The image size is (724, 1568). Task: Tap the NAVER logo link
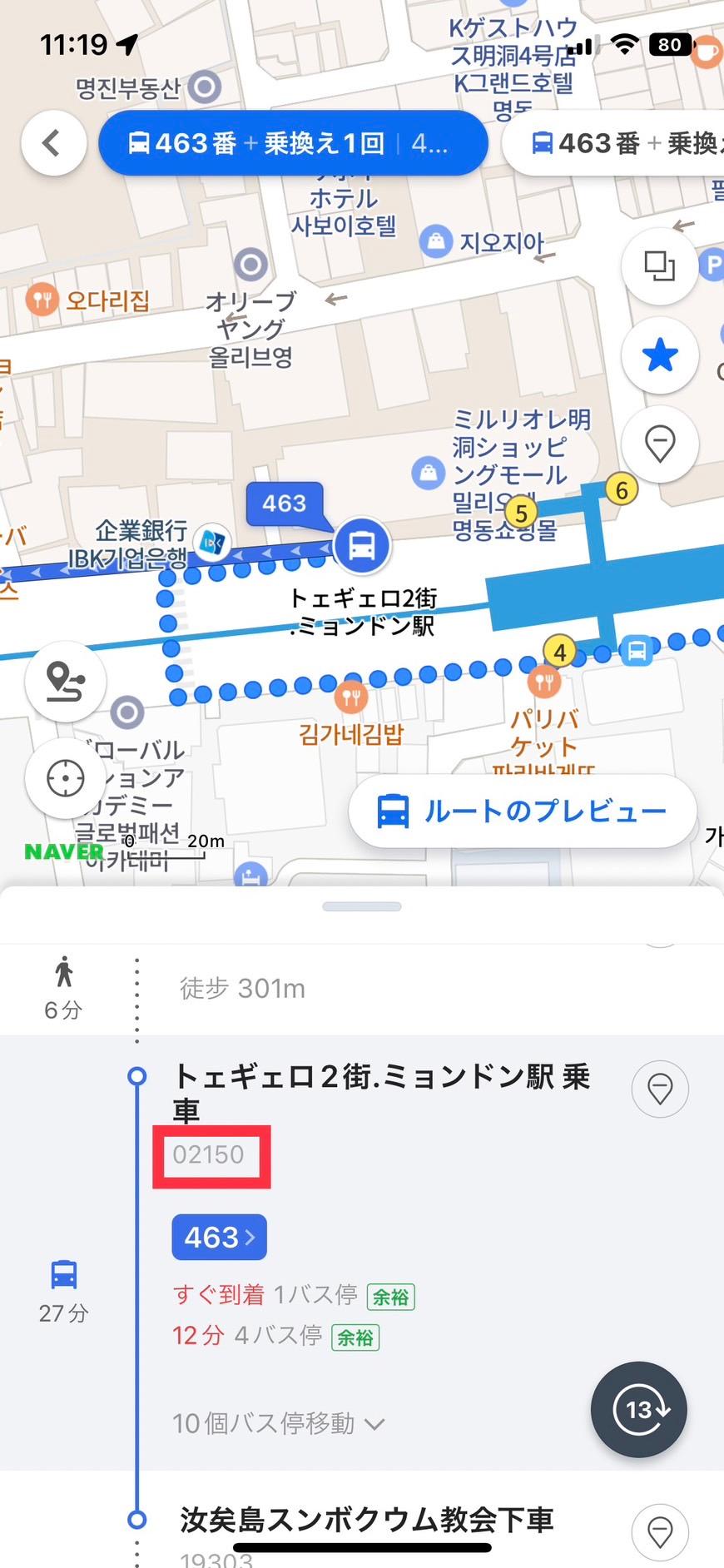click(64, 851)
